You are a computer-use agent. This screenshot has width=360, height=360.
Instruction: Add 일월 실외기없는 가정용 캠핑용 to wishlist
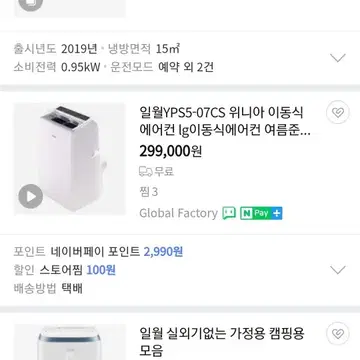click(338, 334)
